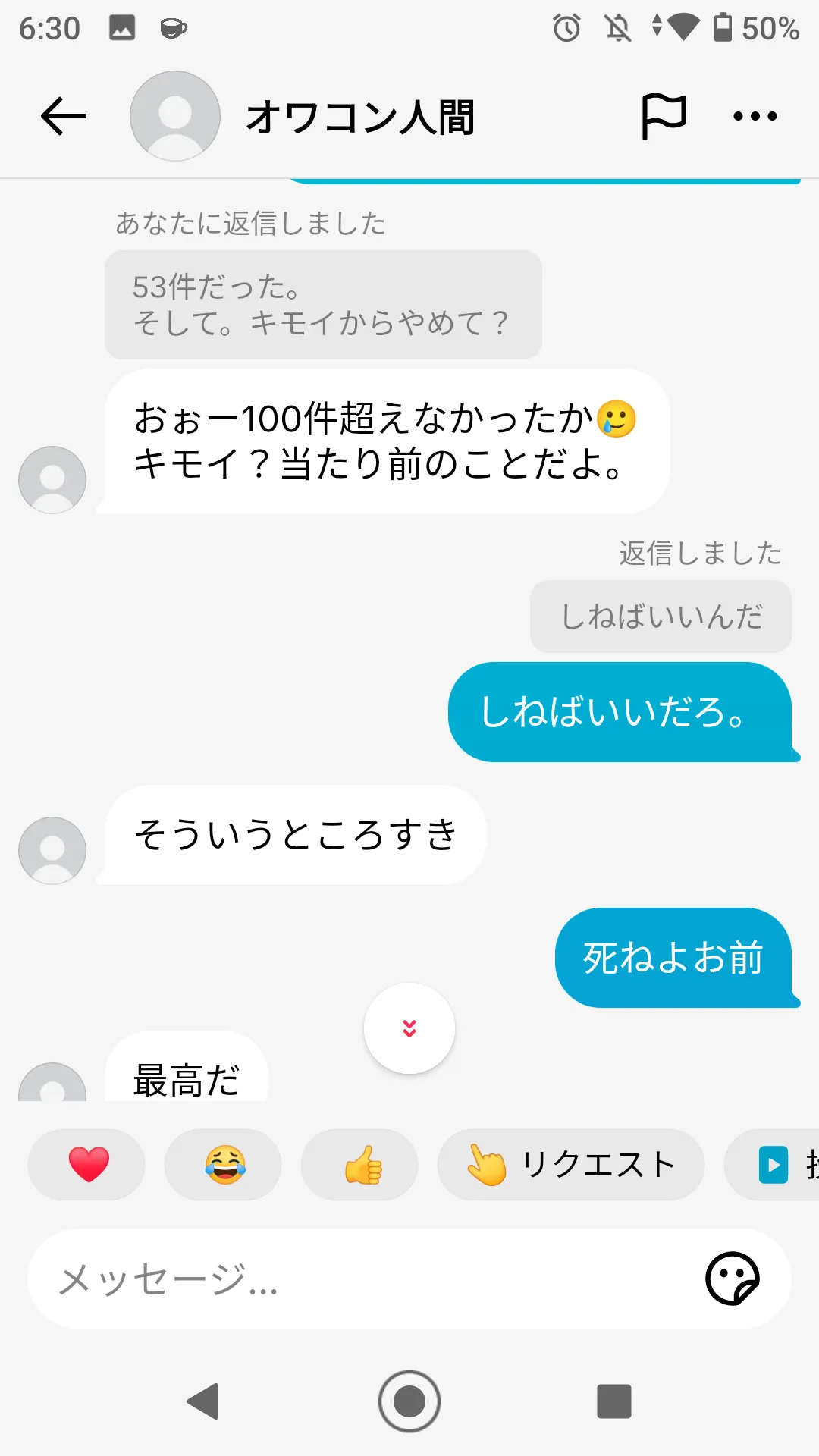
Task: Tap the リクエスト chip
Action: 571,1165
